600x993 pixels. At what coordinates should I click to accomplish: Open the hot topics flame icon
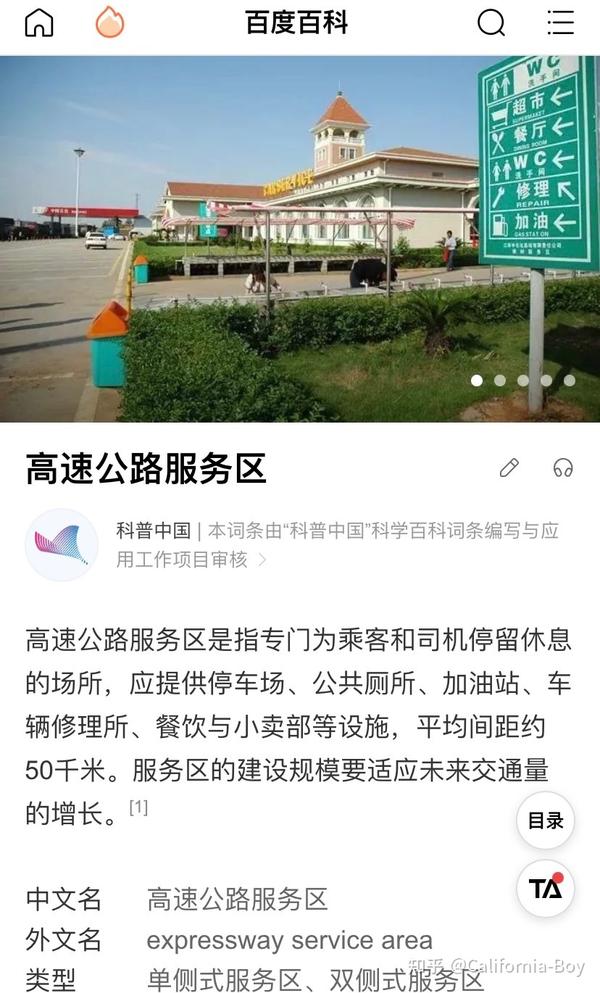[x=110, y=23]
